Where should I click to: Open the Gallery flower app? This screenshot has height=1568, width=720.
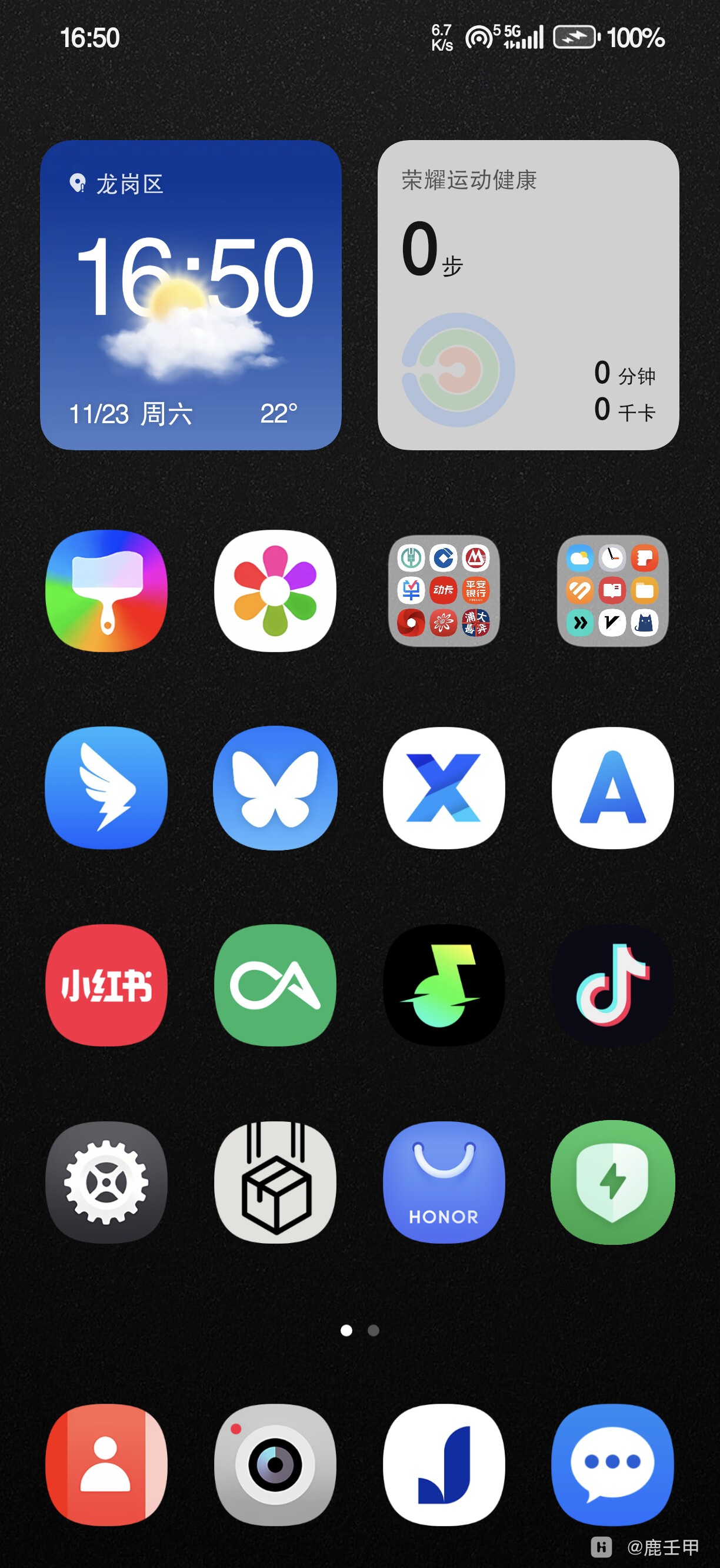point(275,590)
